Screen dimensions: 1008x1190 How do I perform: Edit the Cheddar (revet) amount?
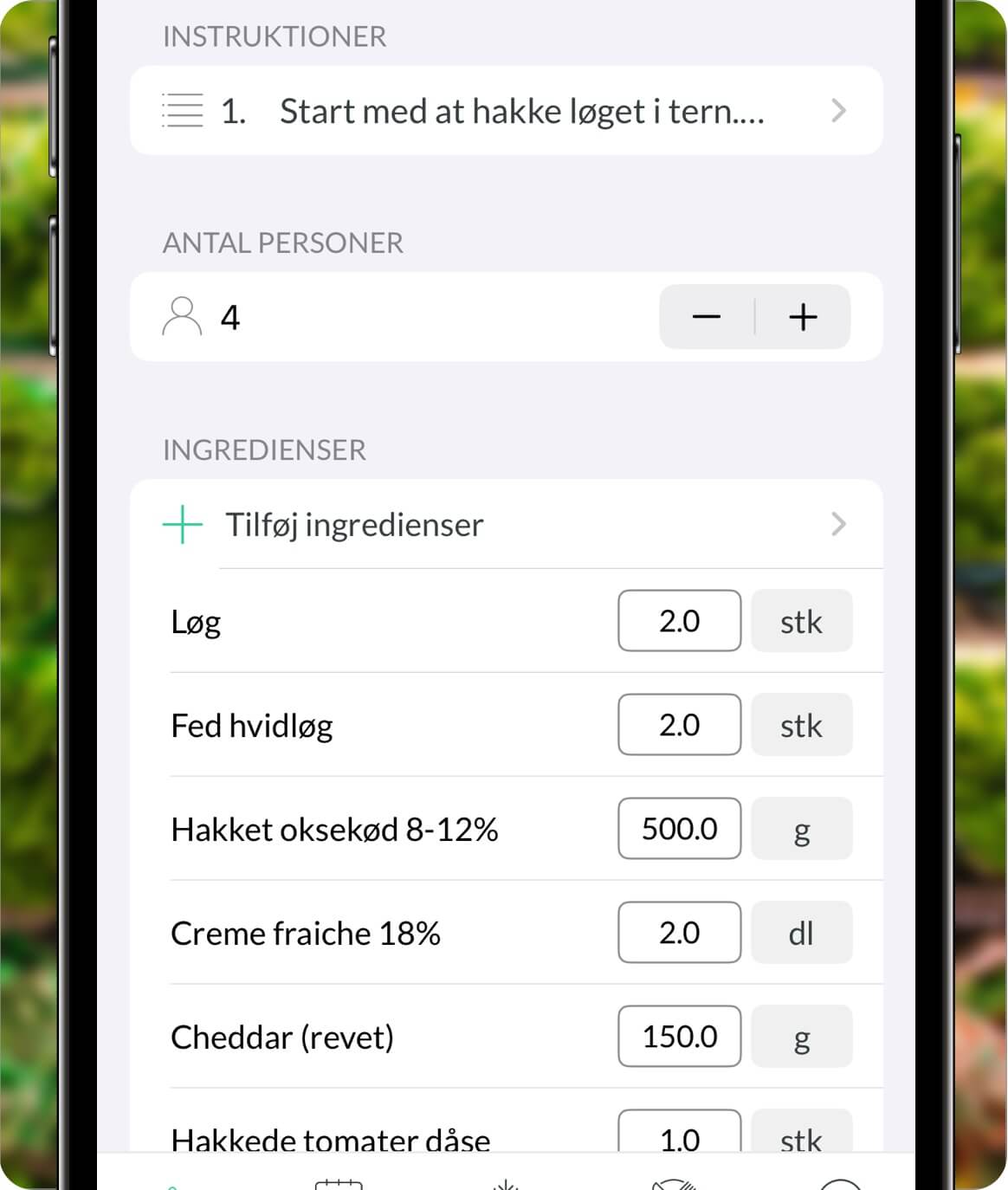point(679,1037)
